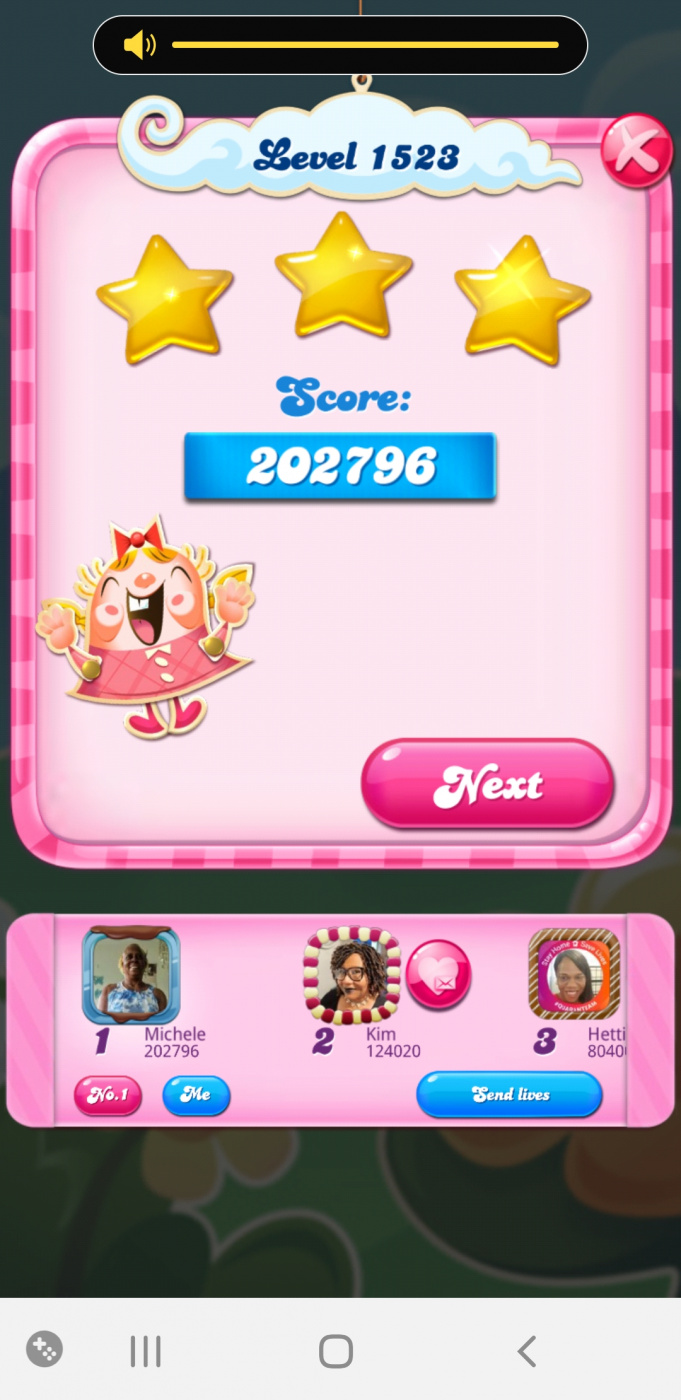Screen dimensions: 681x1400
Task: Open the recent apps view
Action: coord(146,1351)
